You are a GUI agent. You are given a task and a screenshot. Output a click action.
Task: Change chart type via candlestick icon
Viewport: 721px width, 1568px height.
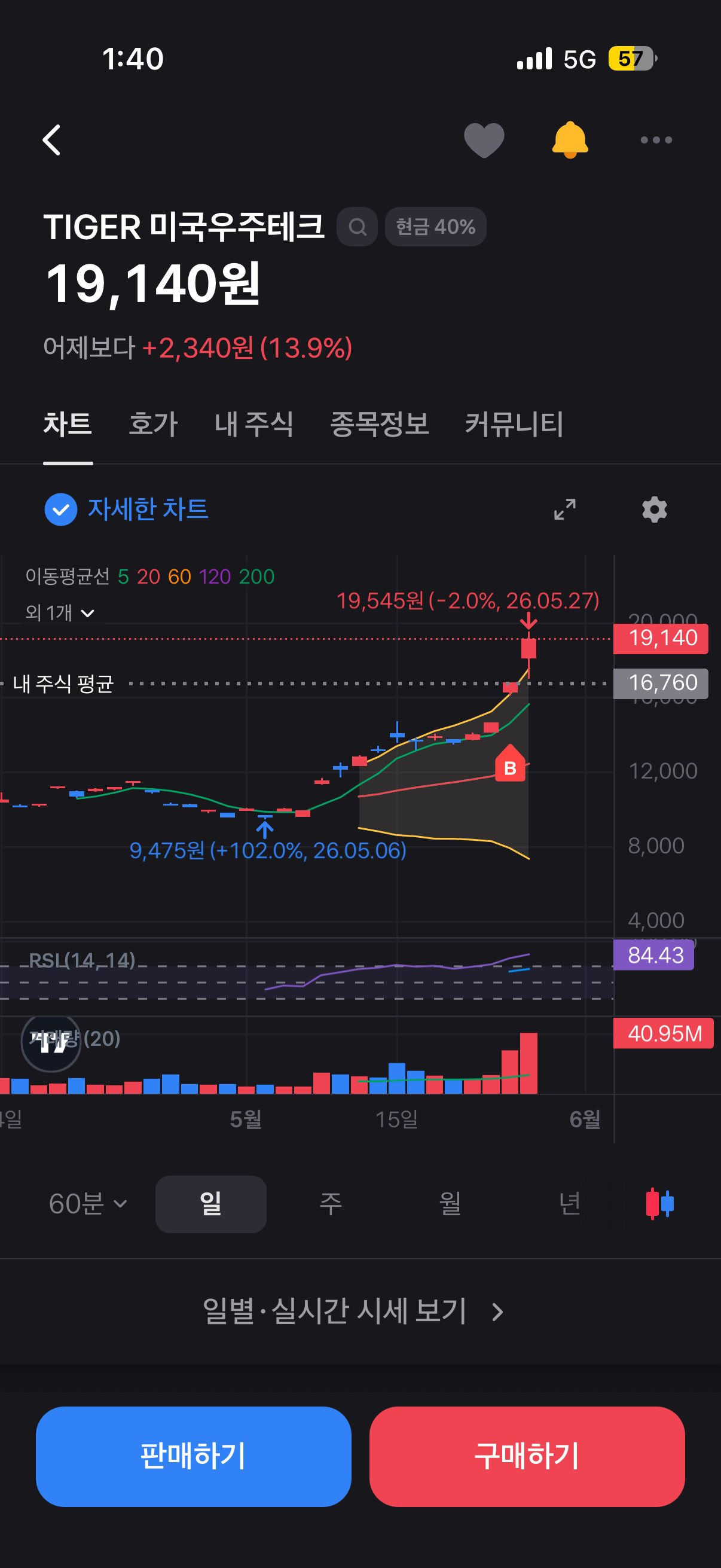[659, 1203]
